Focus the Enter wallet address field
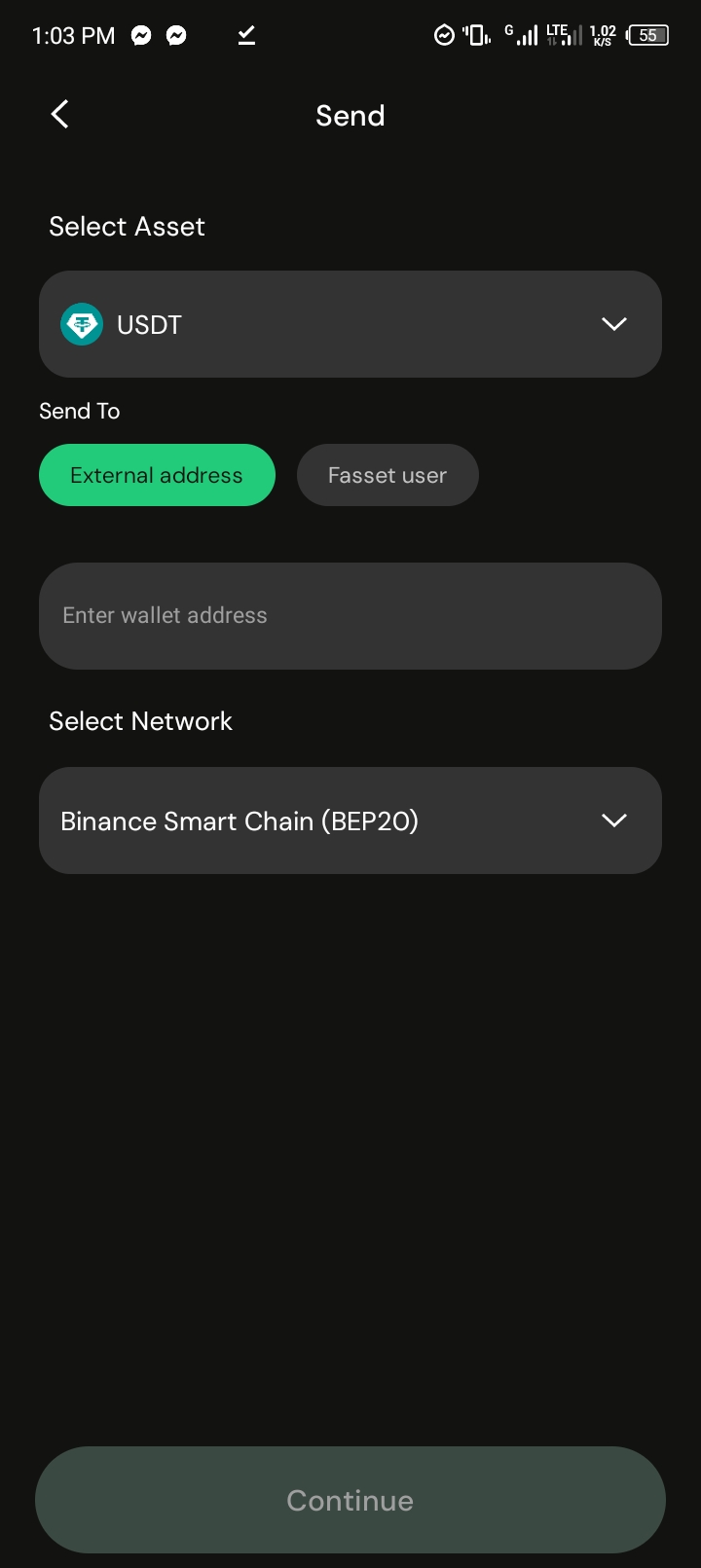Screen dimensions: 701x1568 coord(350,616)
